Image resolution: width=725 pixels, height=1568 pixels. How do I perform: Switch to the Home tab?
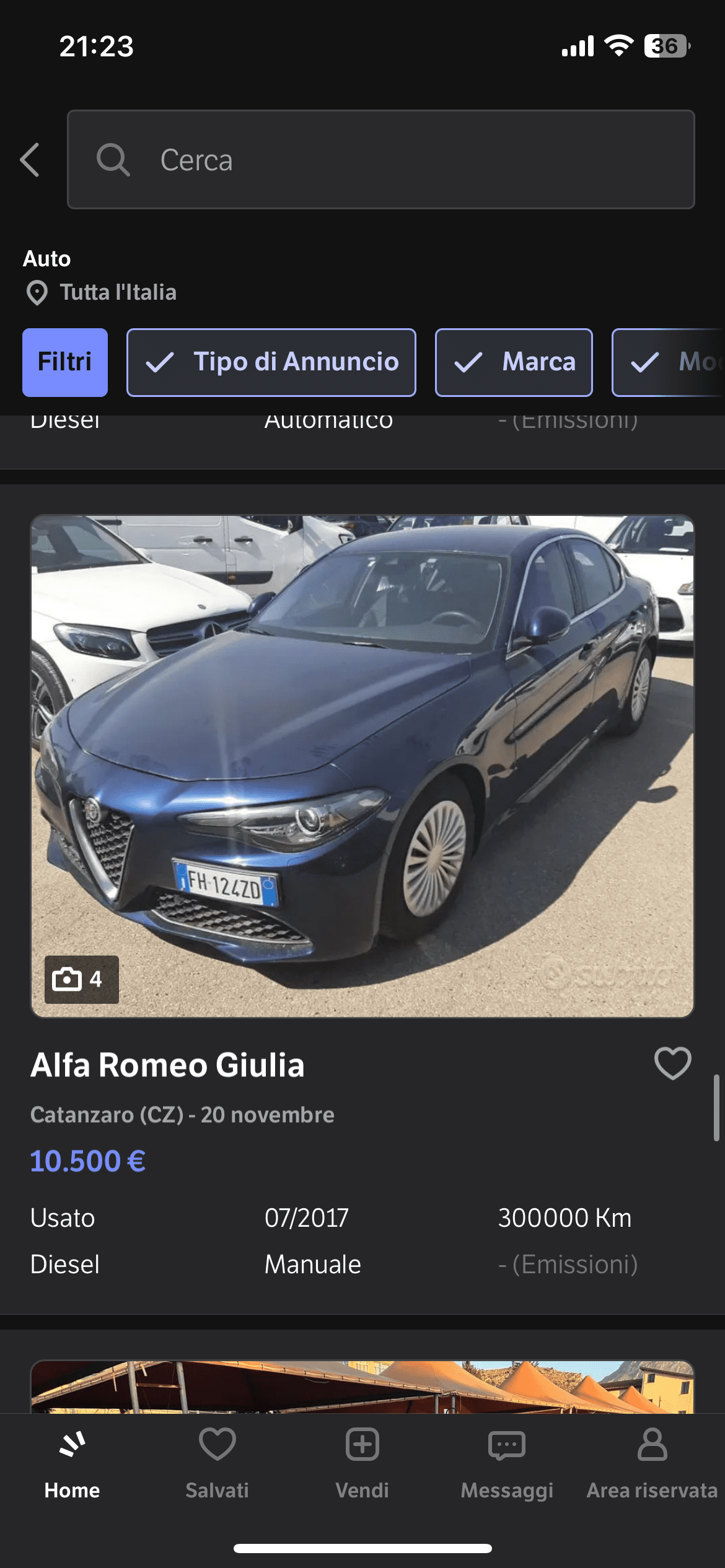point(72,1463)
